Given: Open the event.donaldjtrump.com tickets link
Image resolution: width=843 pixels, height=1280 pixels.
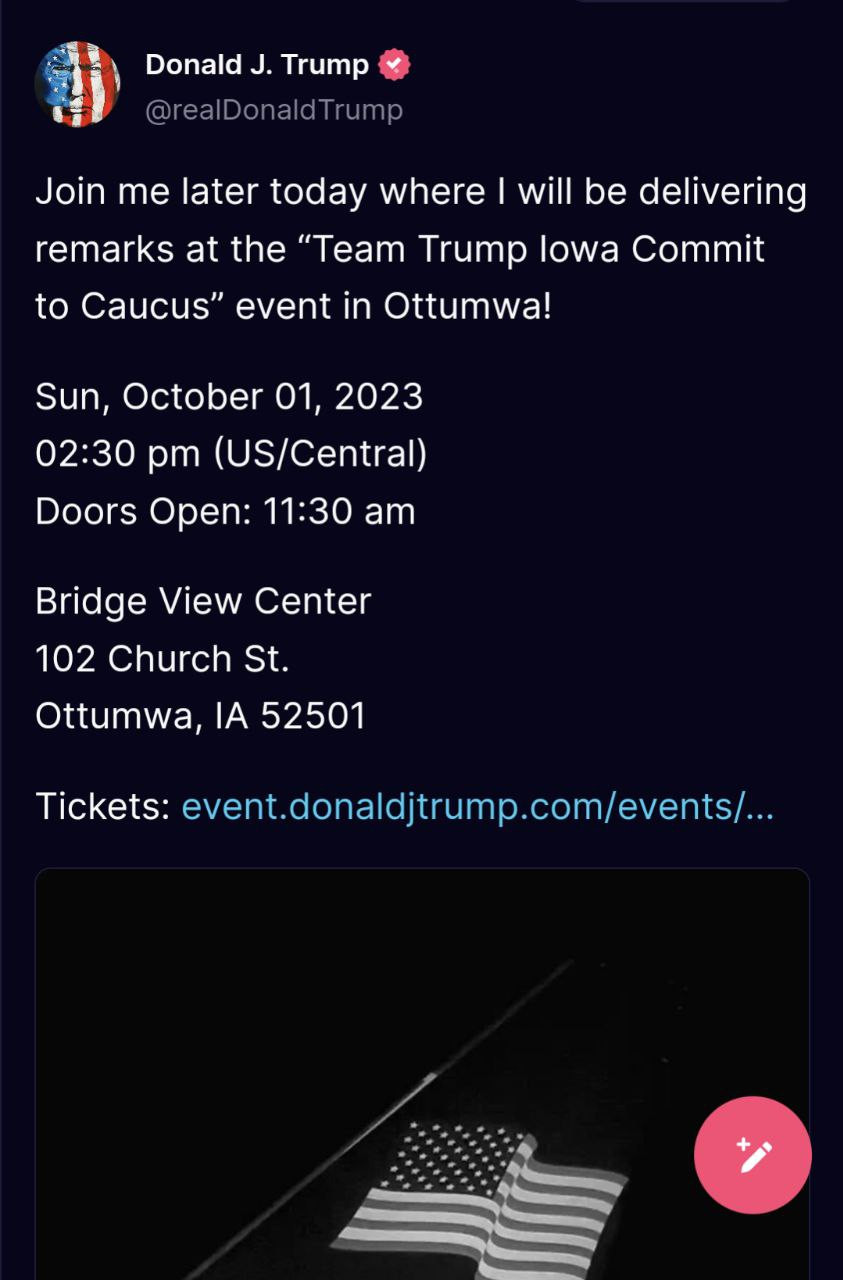Looking at the screenshot, I should click(x=477, y=806).
